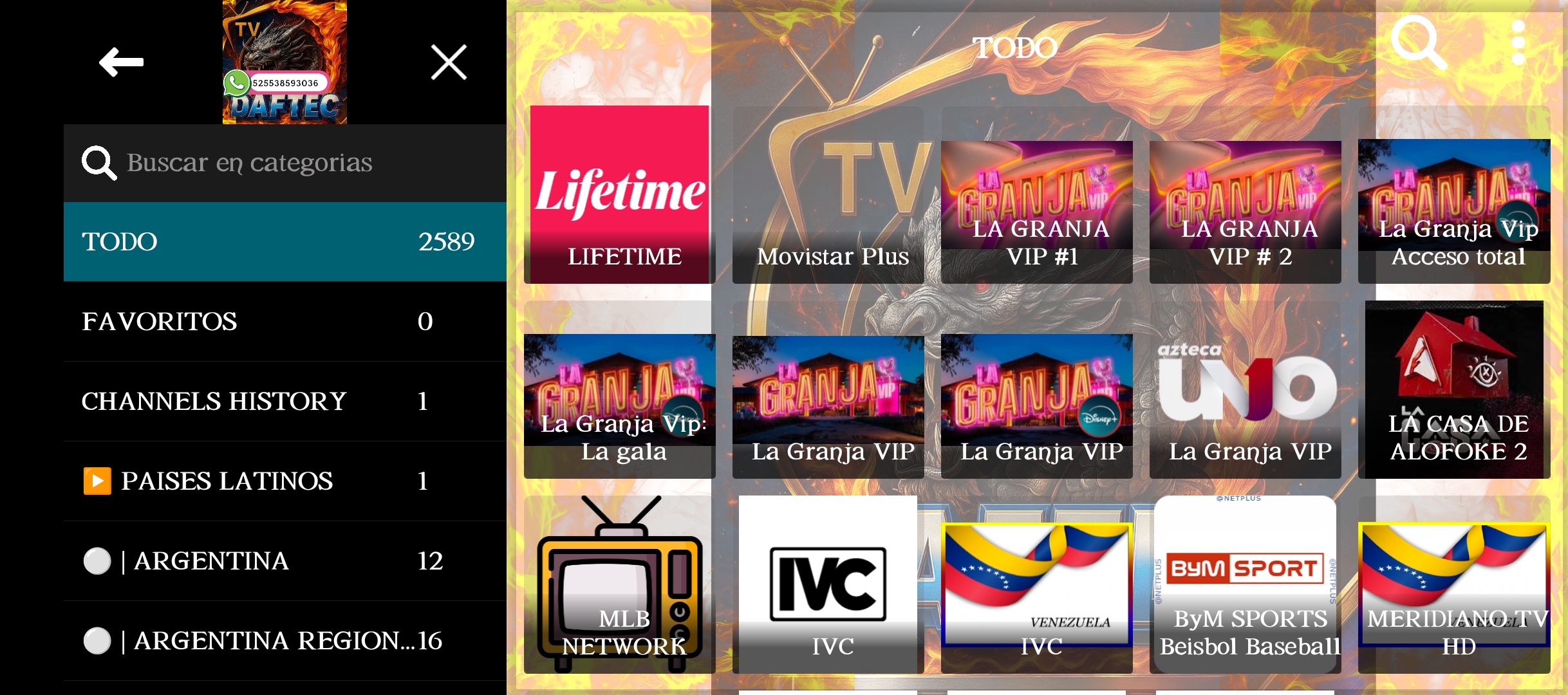
Task: Open the Movistar Plus channel
Action: [828, 195]
